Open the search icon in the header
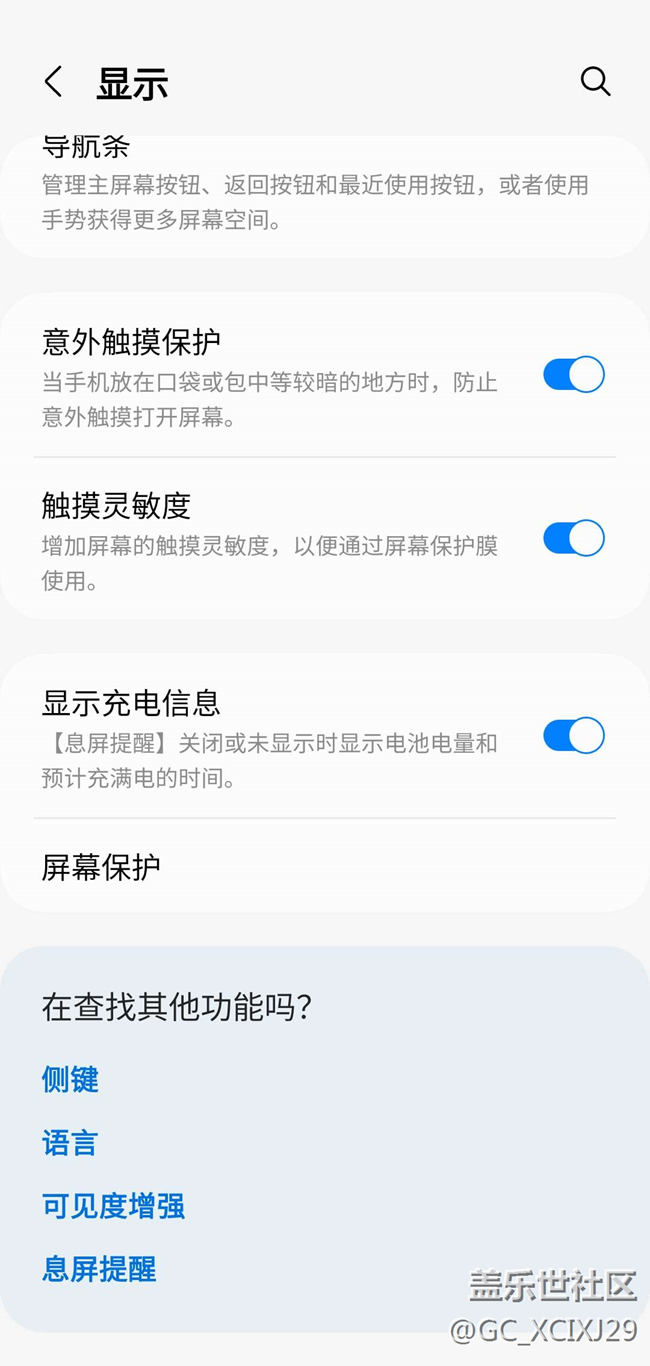This screenshot has height=1366, width=650. click(595, 82)
